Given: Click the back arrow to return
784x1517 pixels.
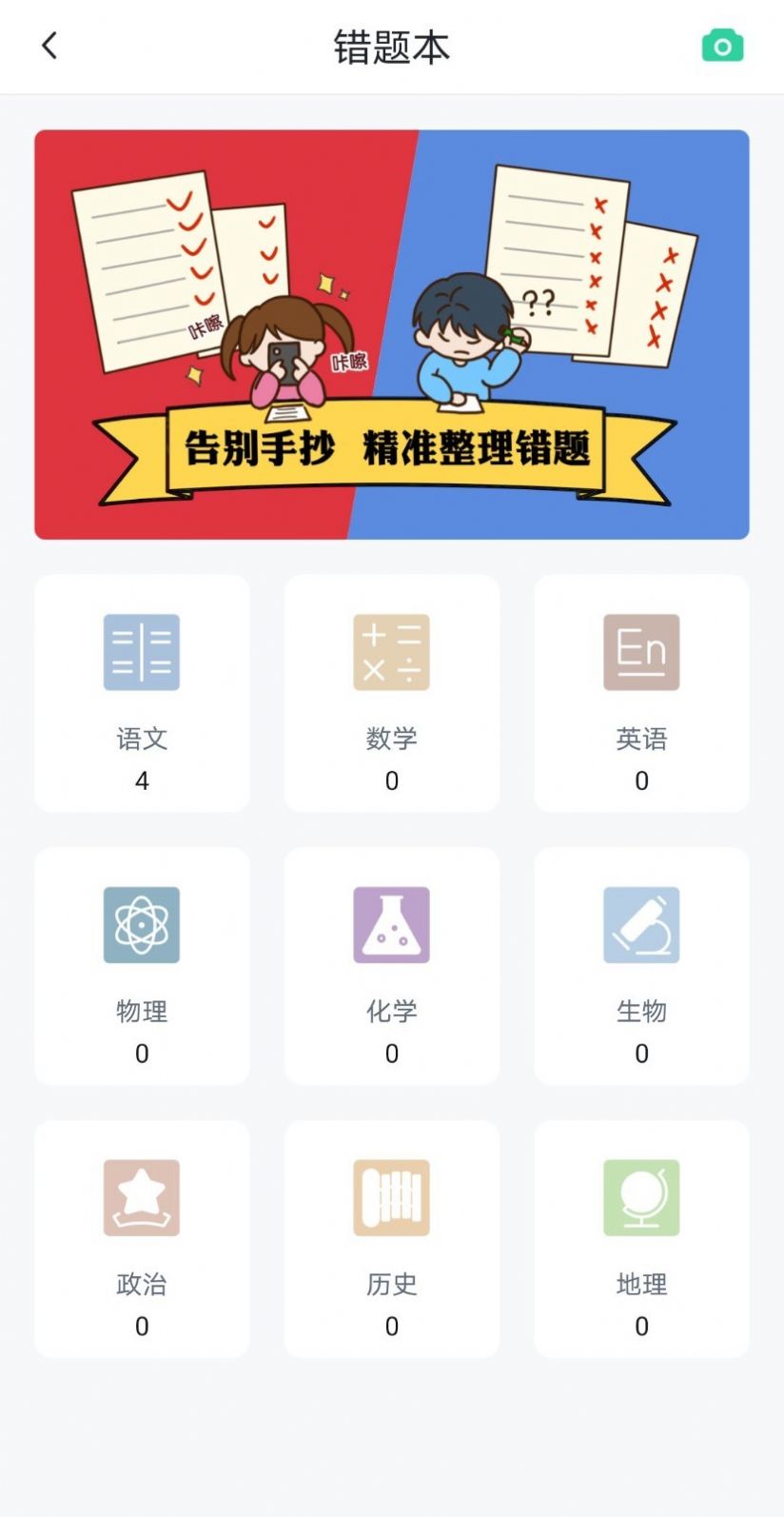Looking at the screenshot, I should (x=49, y=45).
